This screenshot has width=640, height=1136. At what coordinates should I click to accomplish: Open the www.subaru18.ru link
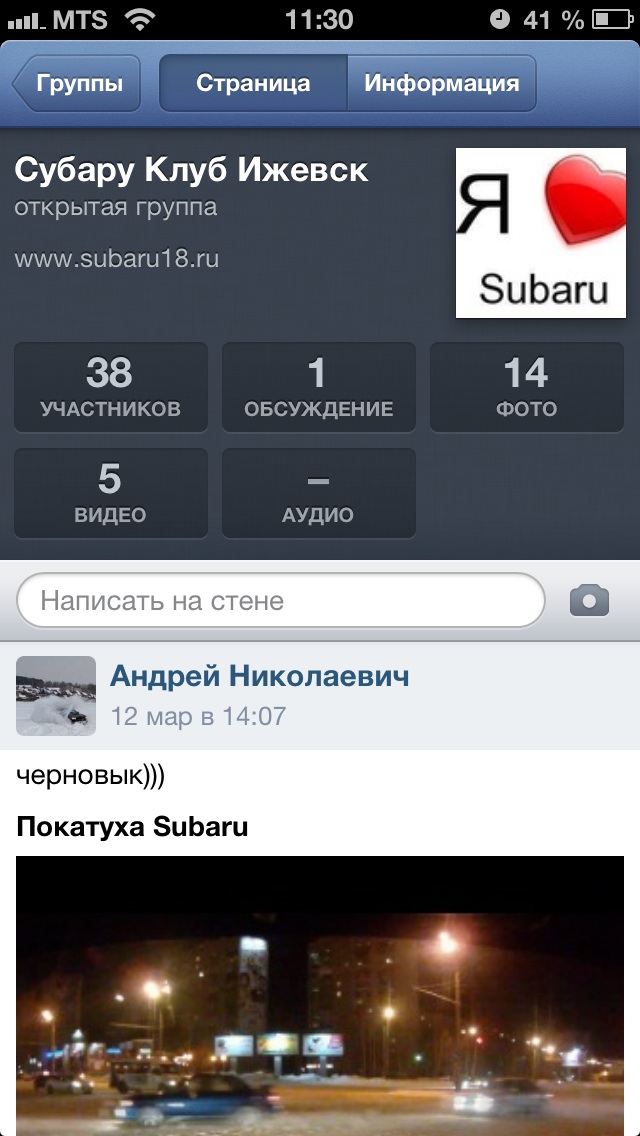click(x=117, y=259)
